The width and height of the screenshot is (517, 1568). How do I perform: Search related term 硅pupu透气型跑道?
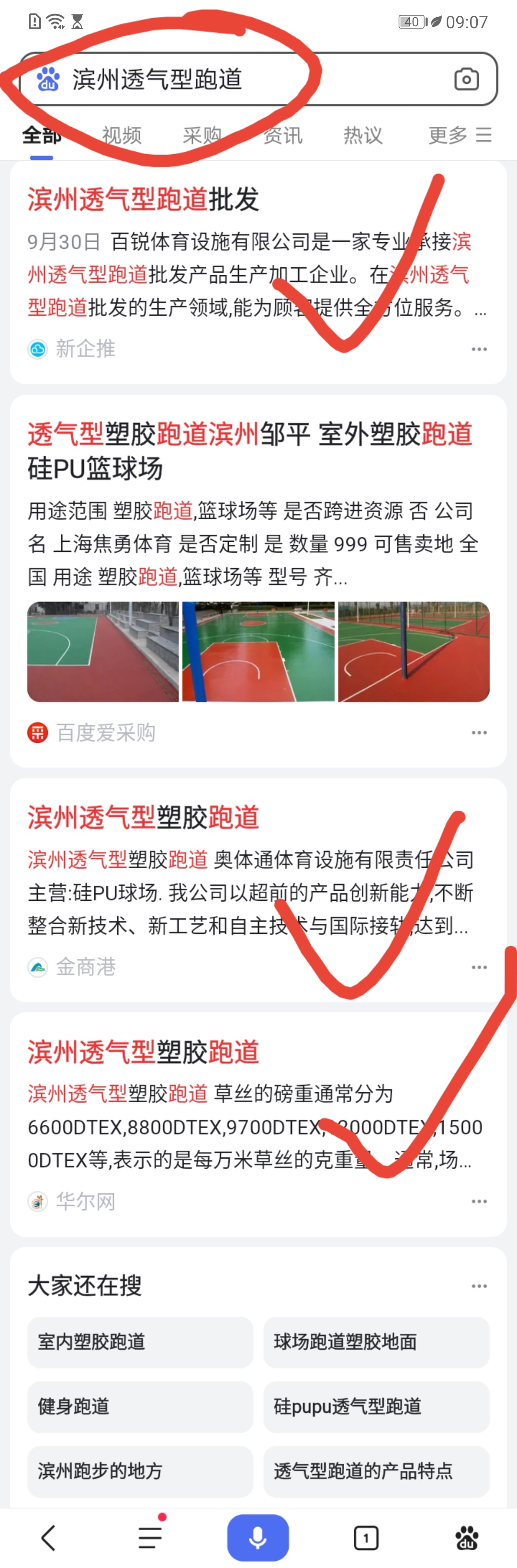[376, 1406]
